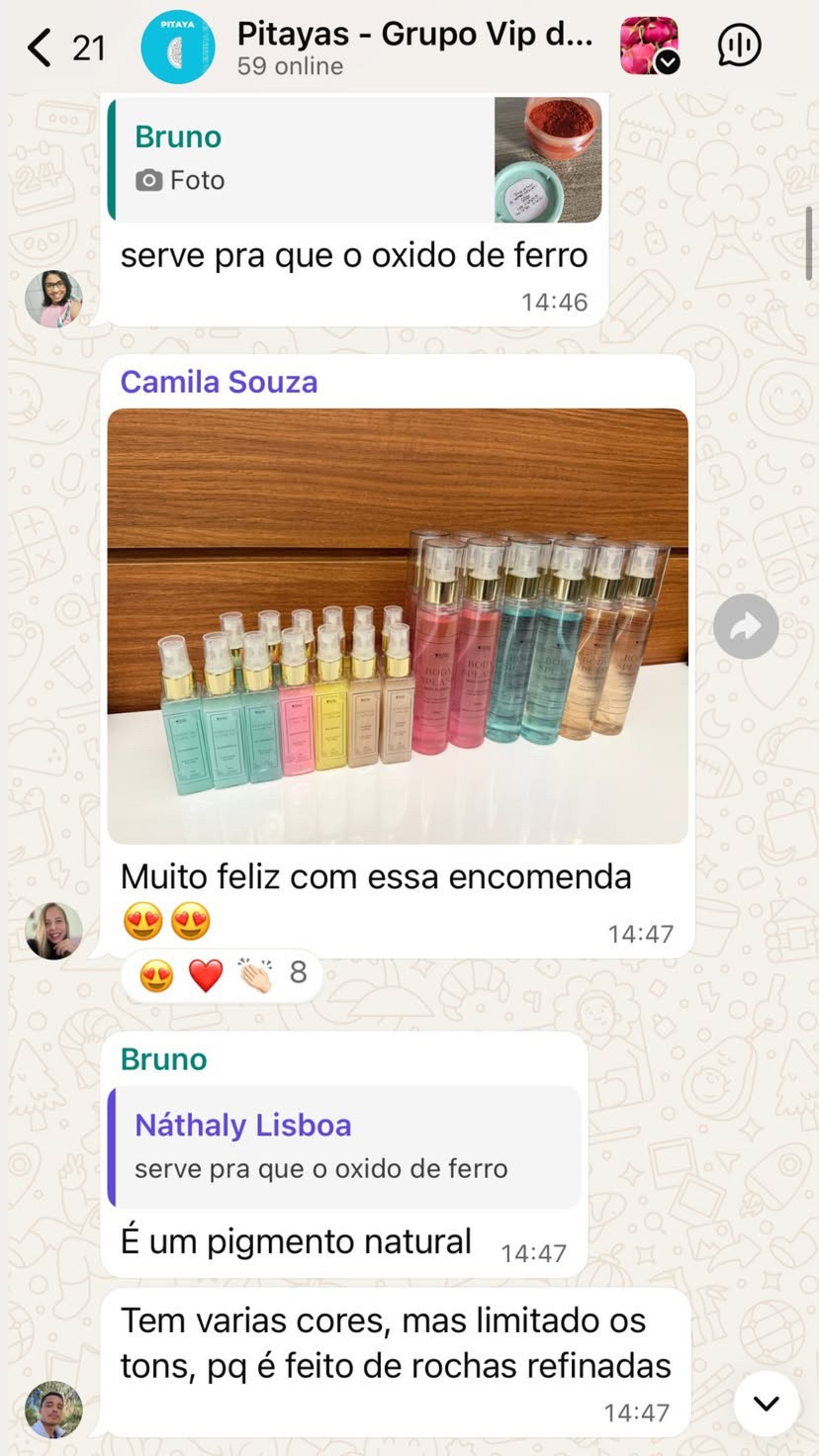The height and width of the screenshot is (1456, 819).
Task: Open Camila Souza's body splash photo
Action: [398, 626]
